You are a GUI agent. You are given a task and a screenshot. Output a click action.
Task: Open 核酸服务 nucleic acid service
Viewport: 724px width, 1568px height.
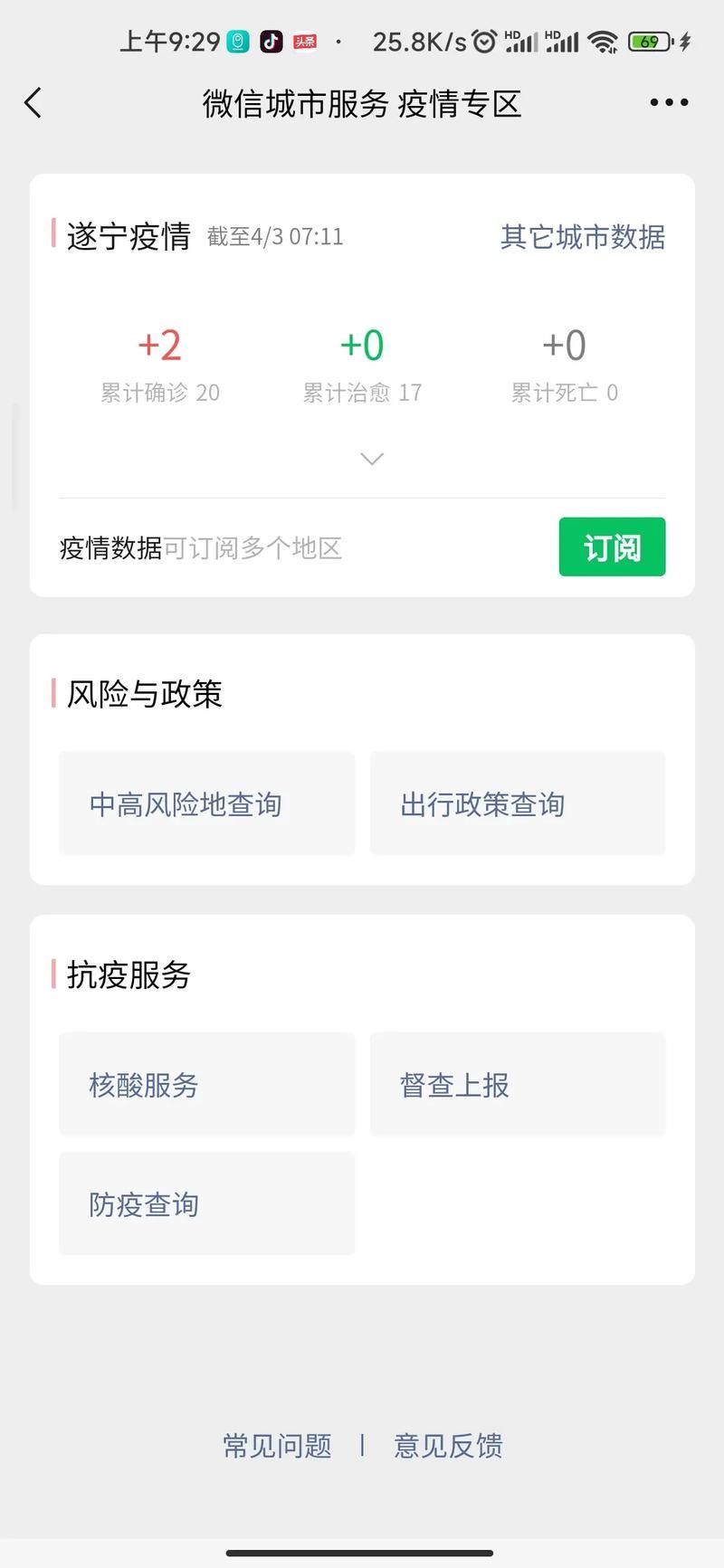(x=206, y=1084)
